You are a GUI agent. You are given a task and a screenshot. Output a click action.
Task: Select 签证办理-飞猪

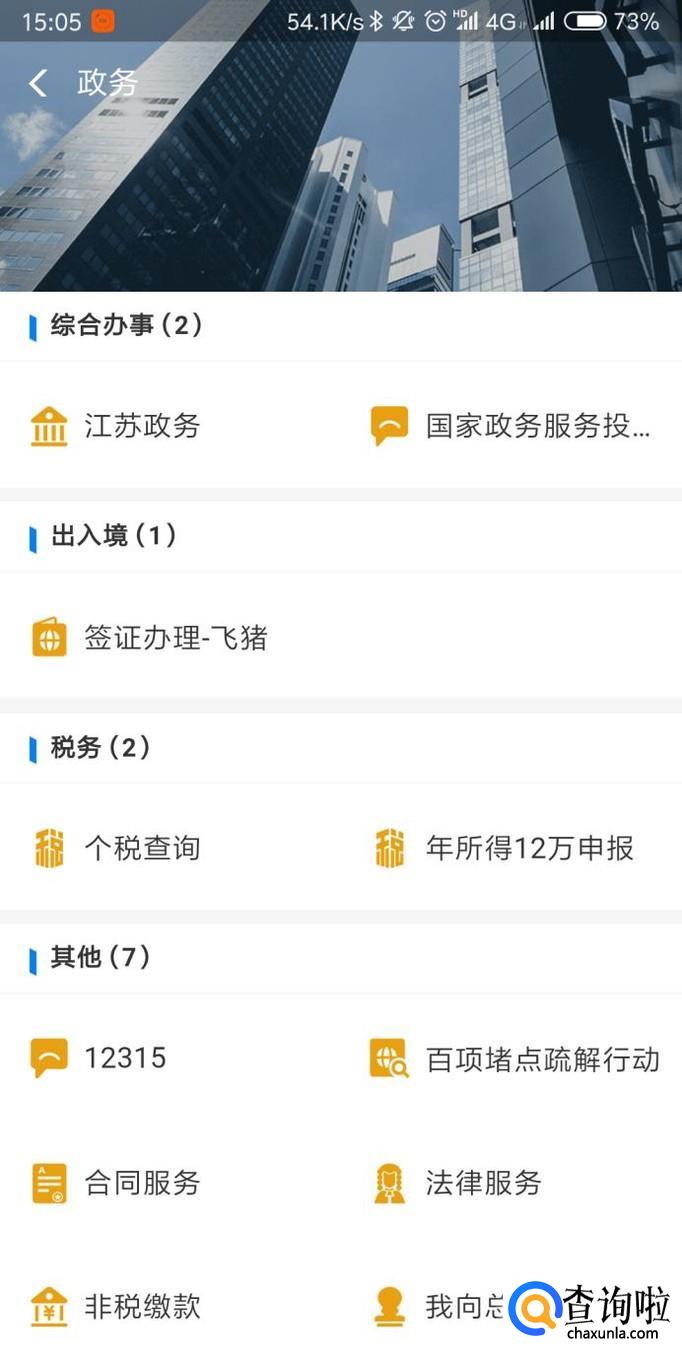175,638
